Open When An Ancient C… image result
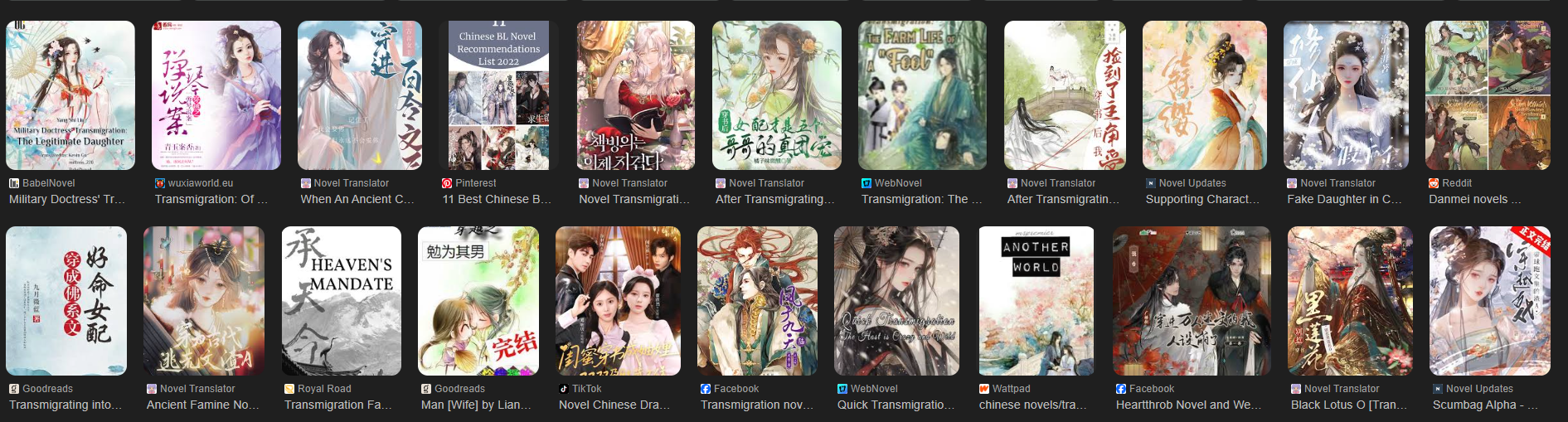 360,95
